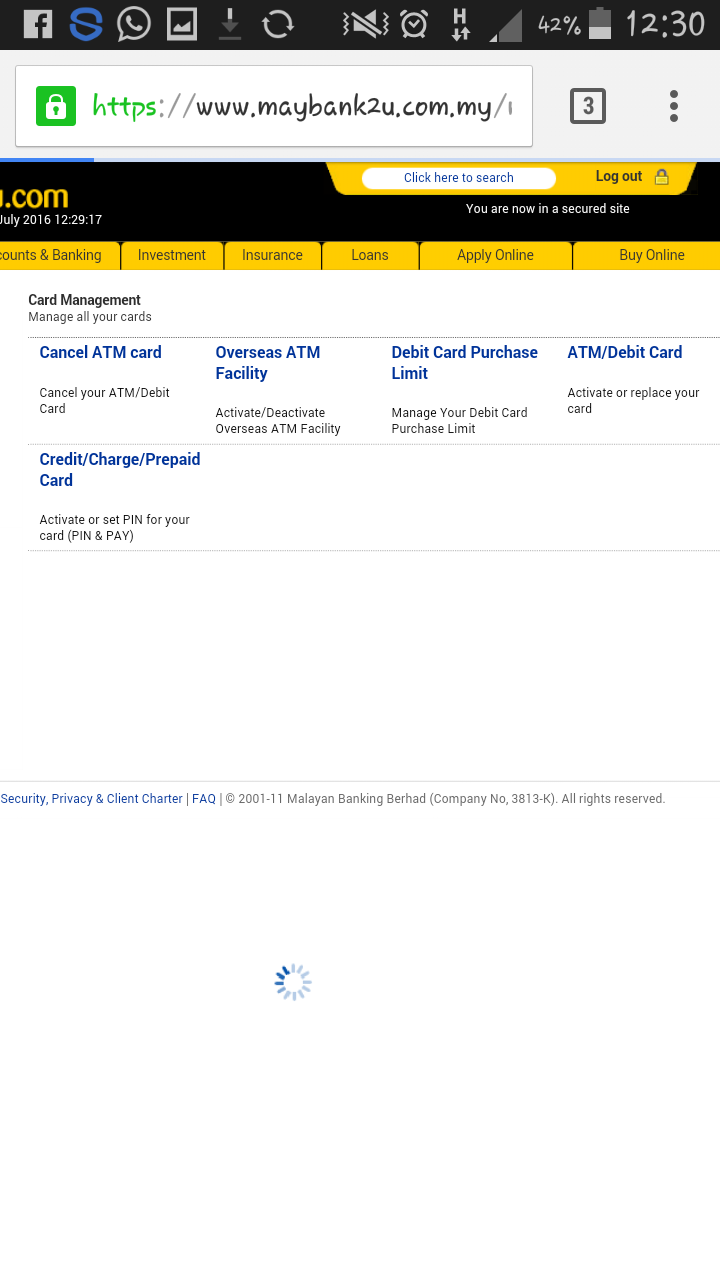View the Security, Privacy & Client Charter
Viewport: 720px width, 1280px height.
coord(92,799)
